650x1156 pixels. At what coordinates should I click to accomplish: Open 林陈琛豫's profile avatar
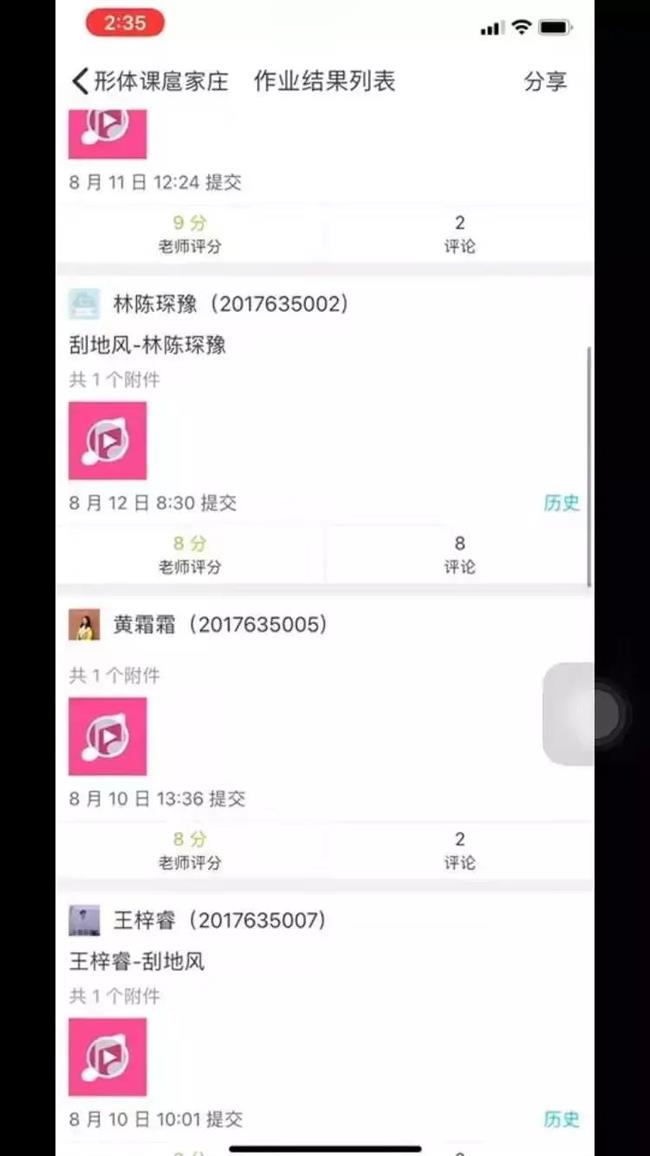pos(84,304)
